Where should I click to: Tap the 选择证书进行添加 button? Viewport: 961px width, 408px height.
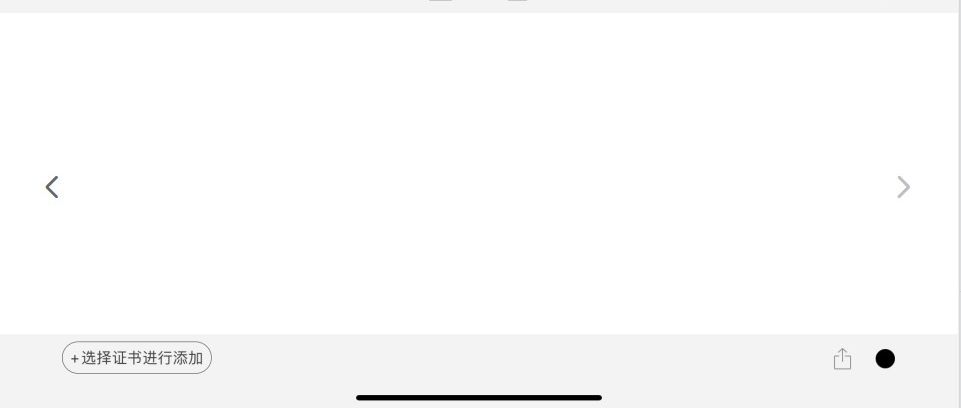(137, 358)
